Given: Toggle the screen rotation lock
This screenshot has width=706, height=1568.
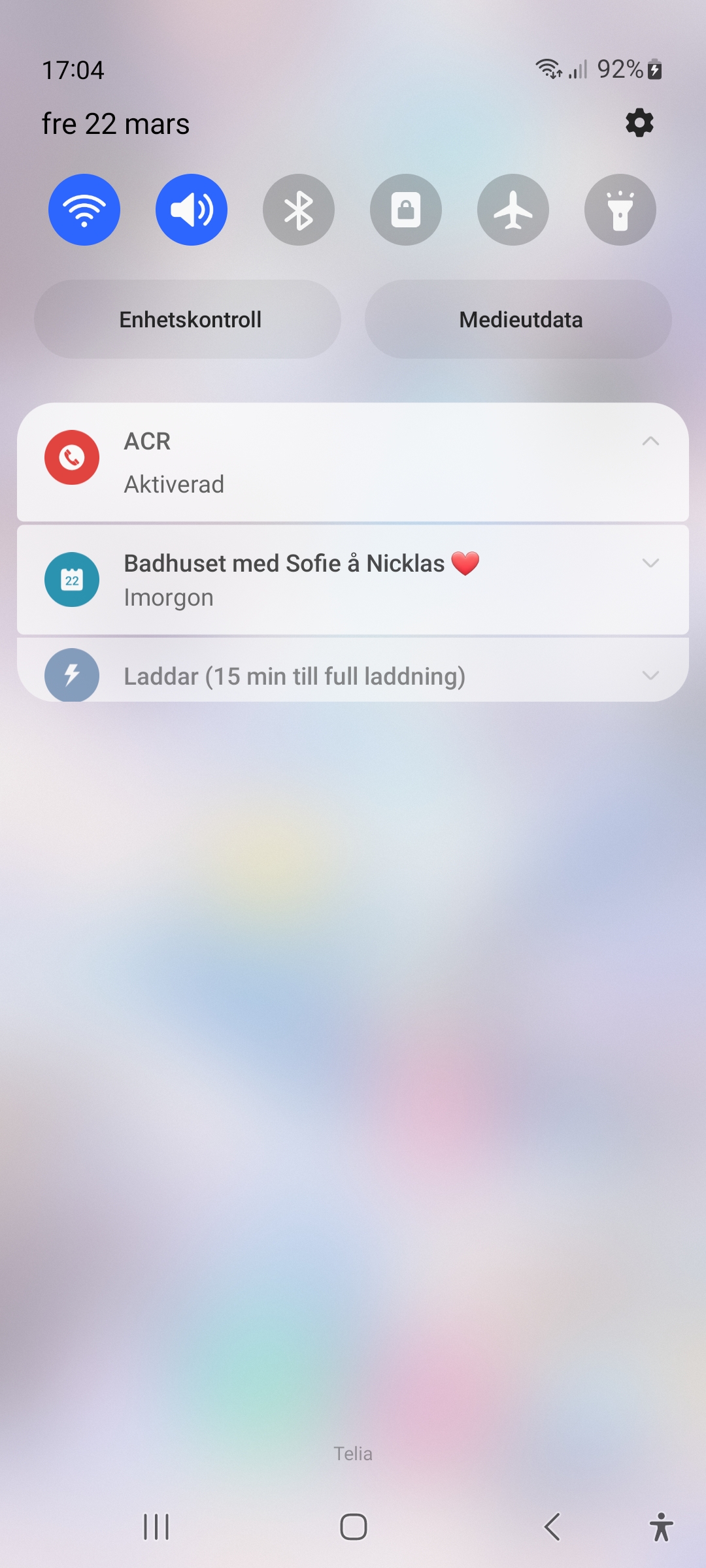Looking at the screenshot, I should (406, 210).
